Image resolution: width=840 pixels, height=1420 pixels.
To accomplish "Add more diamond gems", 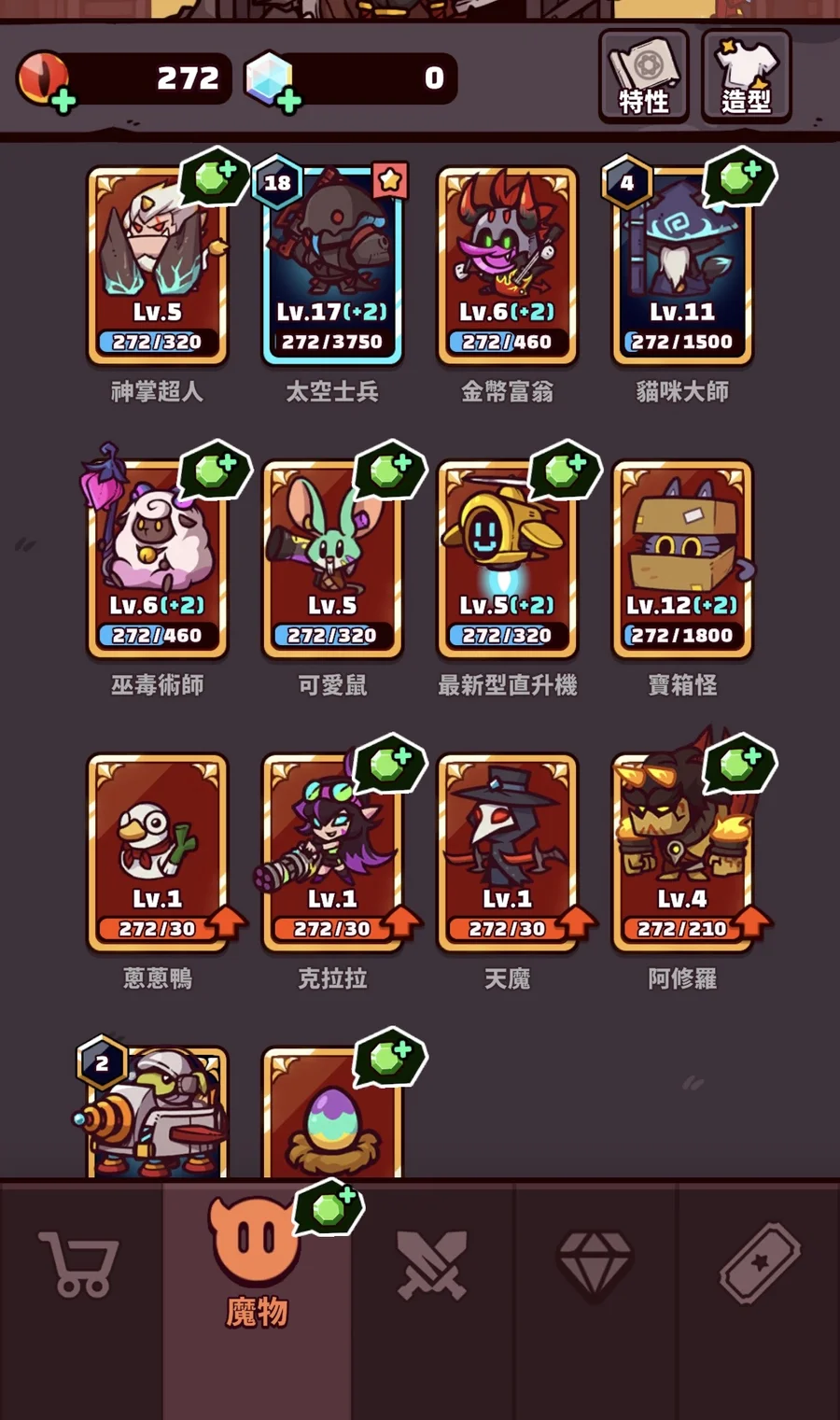I will coord(288,101).
